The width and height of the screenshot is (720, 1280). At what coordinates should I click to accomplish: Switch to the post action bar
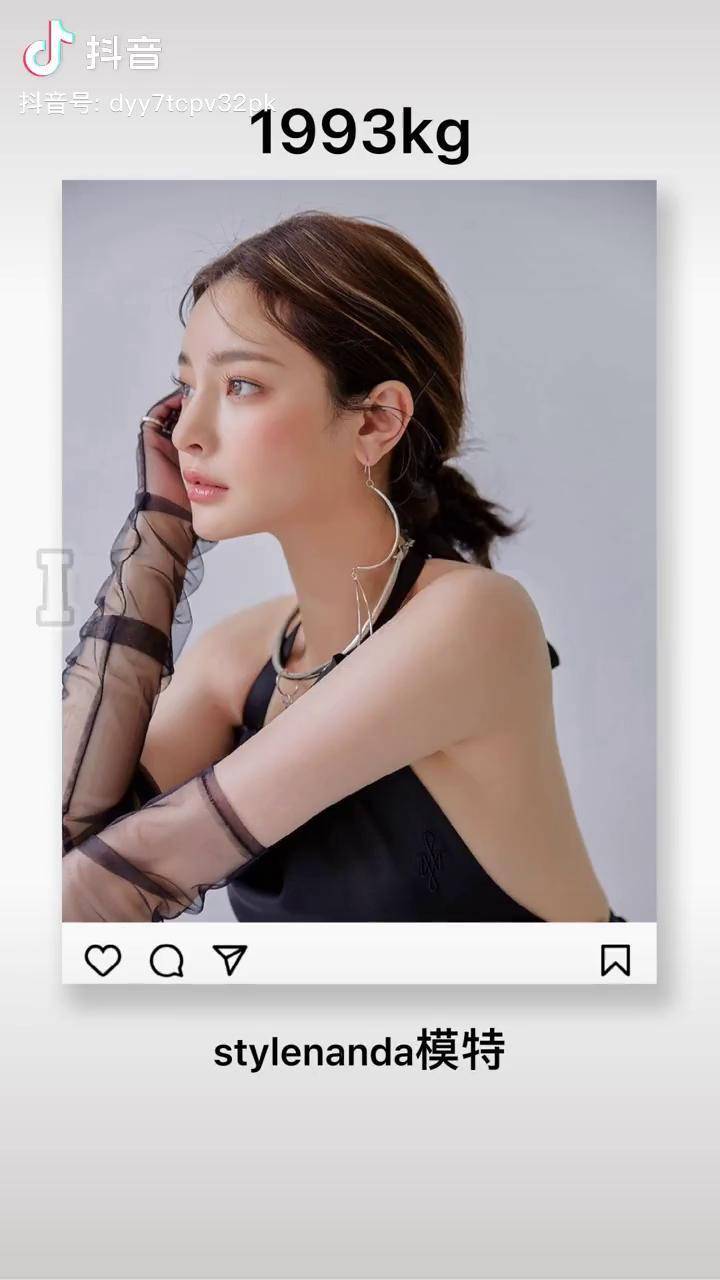[360, 962]
